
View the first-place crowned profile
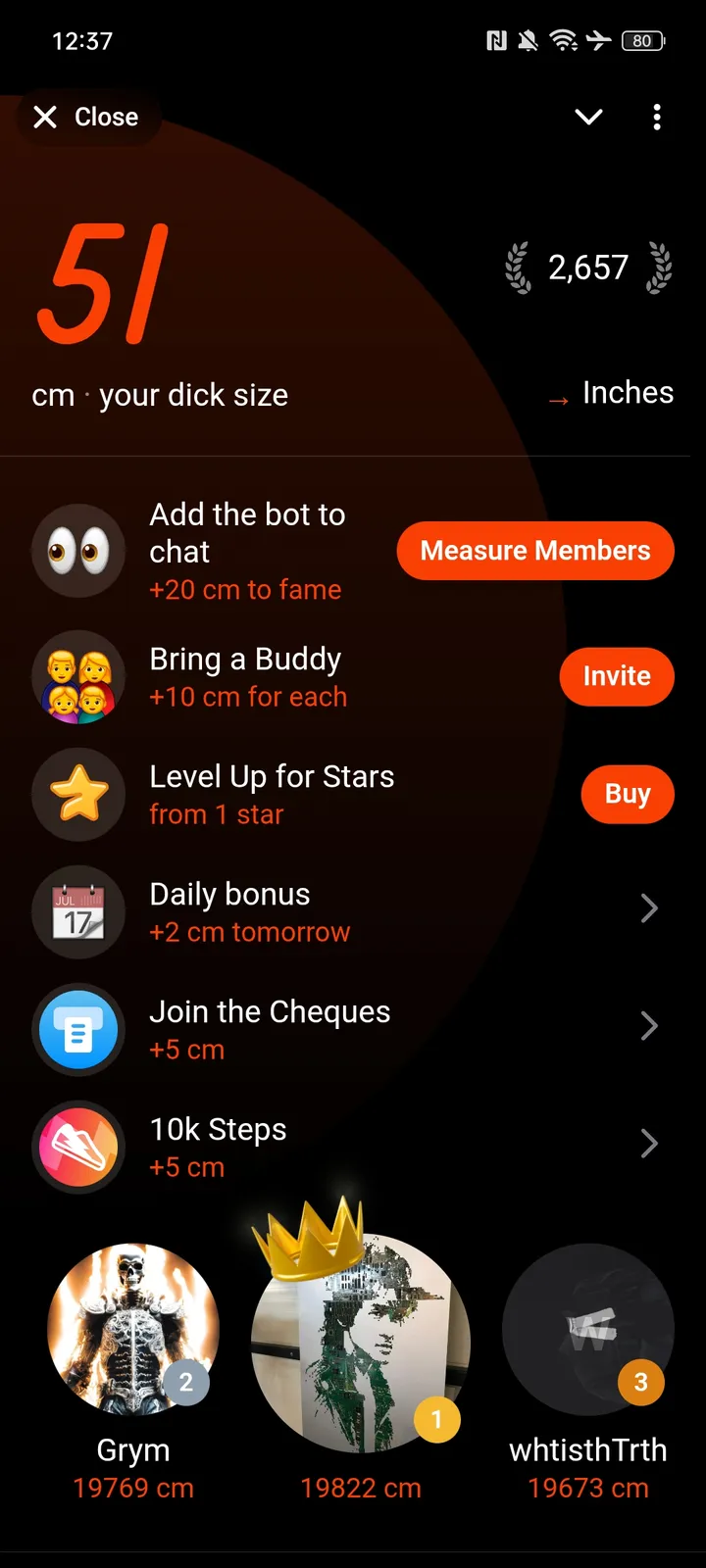[360, 1343]
